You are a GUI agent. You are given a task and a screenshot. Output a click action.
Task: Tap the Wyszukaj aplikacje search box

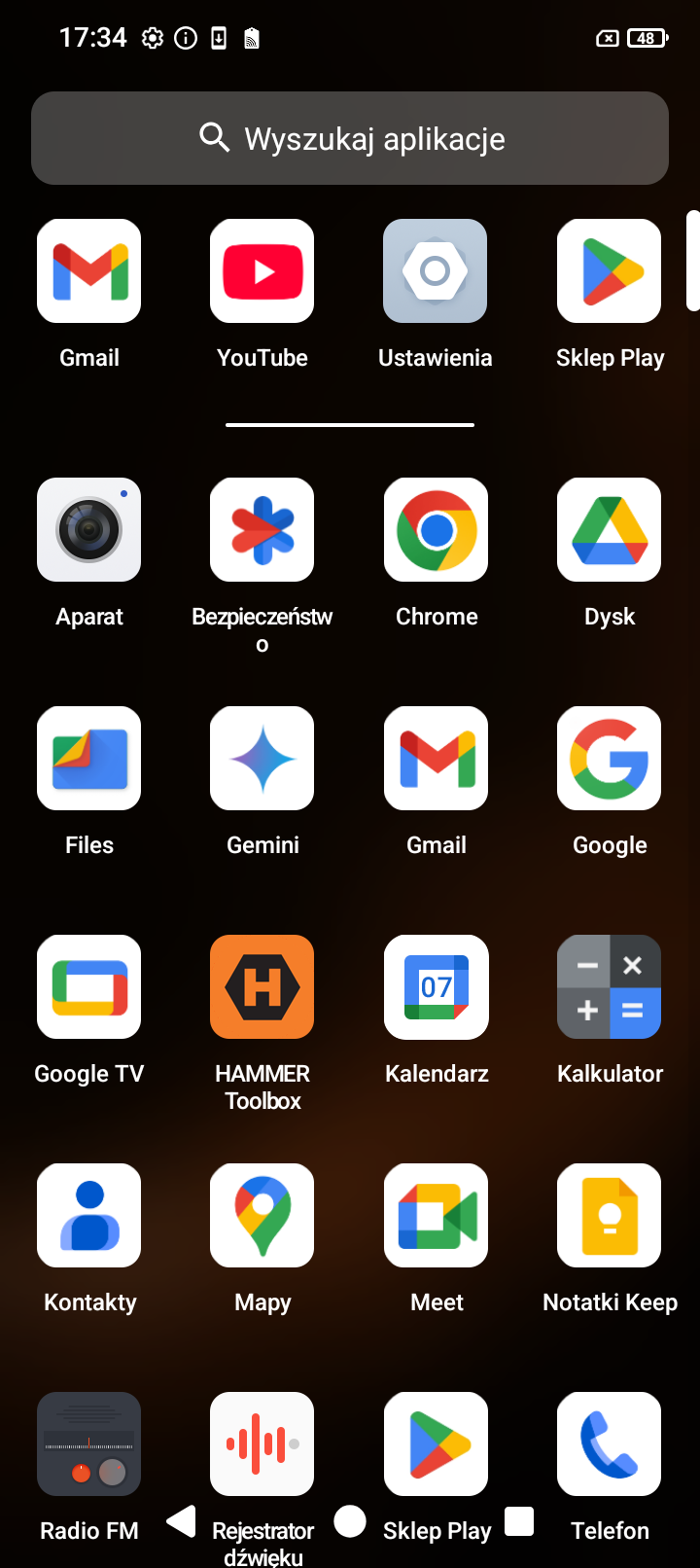(x=350, y=138)
